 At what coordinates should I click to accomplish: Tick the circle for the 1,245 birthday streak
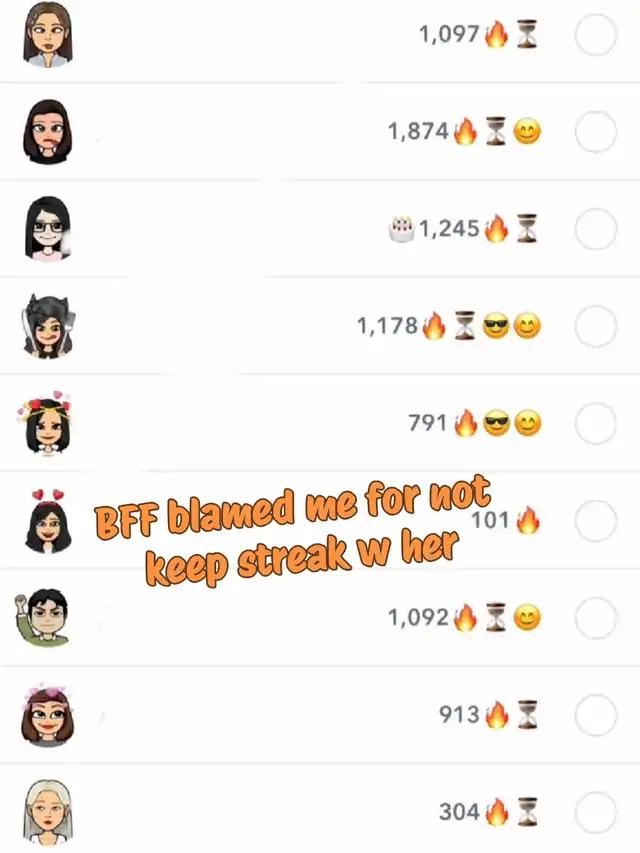pyautogui.click(x=596, y=228)
